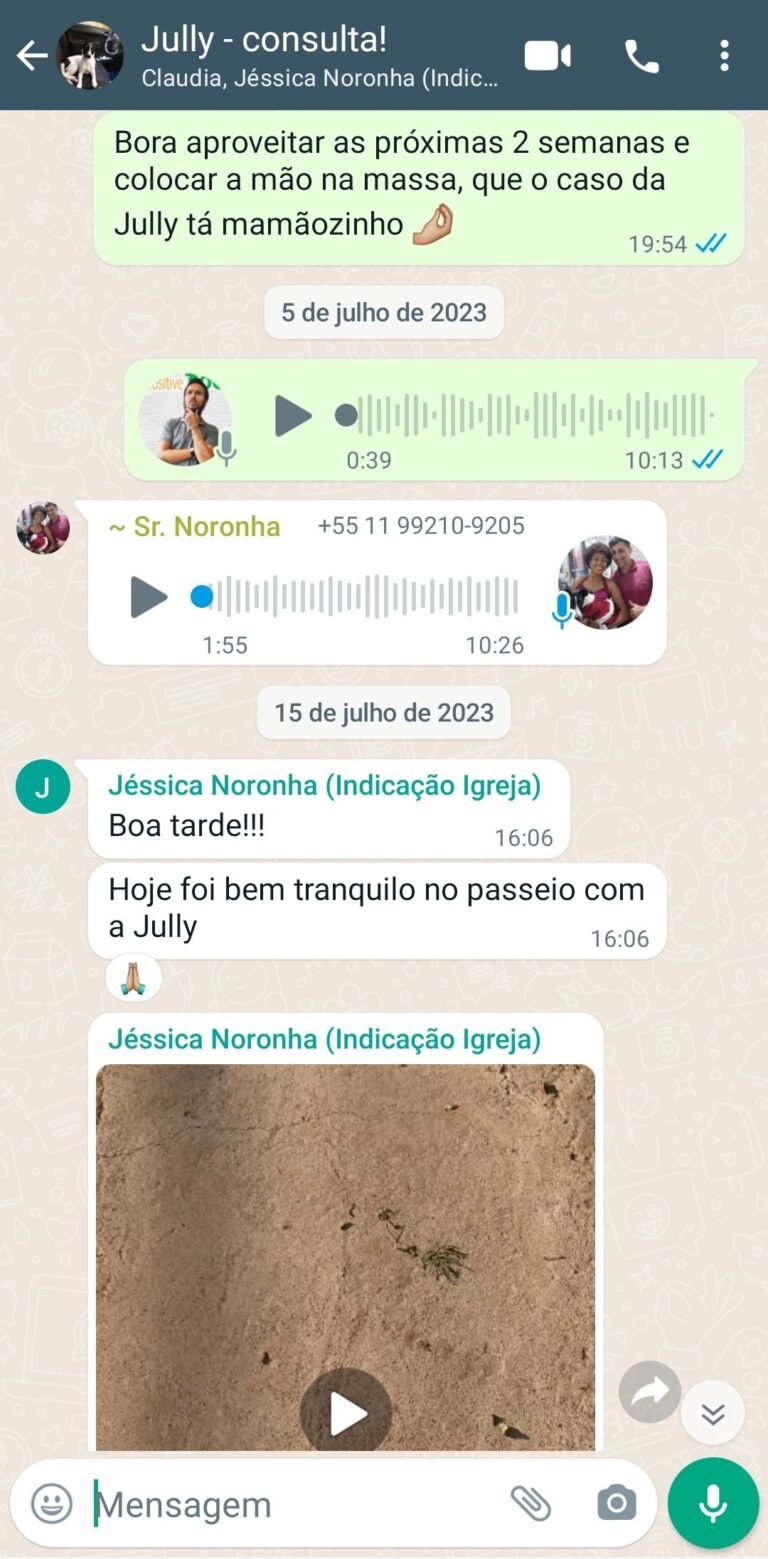This screenshot has height=1559, width=768.
Task: Open the emoji picker
Action: point(52,1503)
